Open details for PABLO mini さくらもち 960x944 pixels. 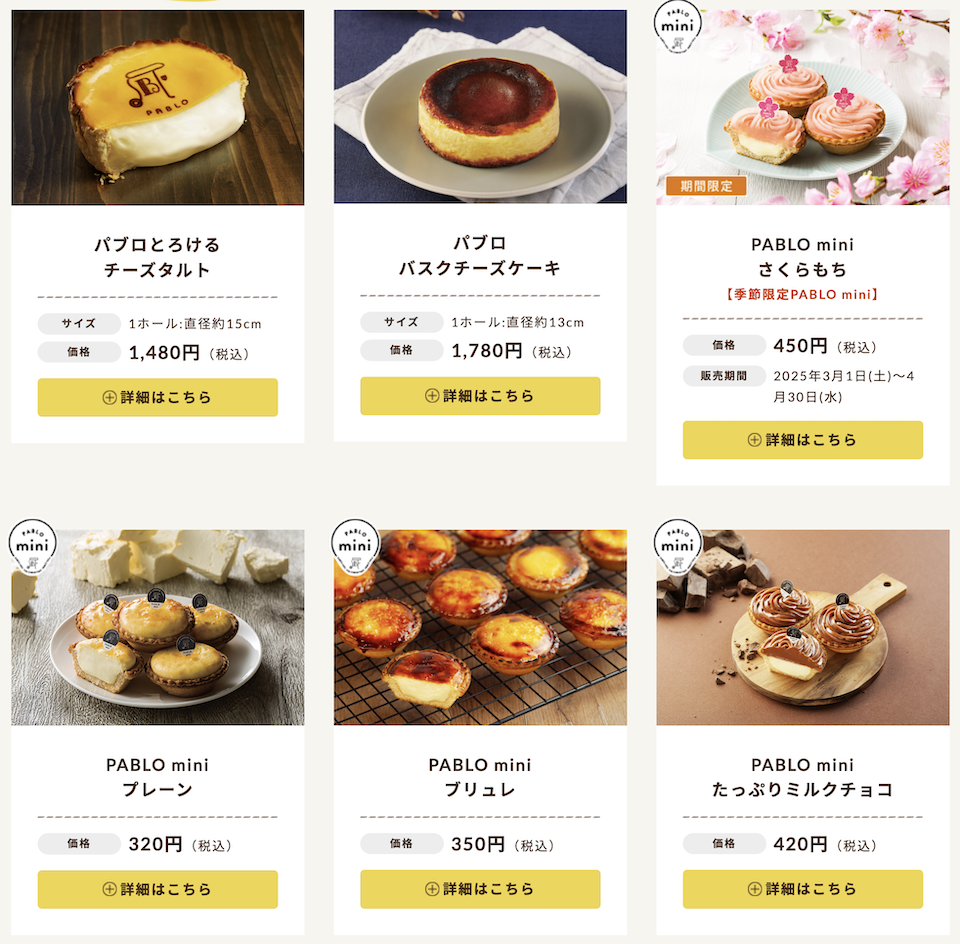(x=802, y=439)
